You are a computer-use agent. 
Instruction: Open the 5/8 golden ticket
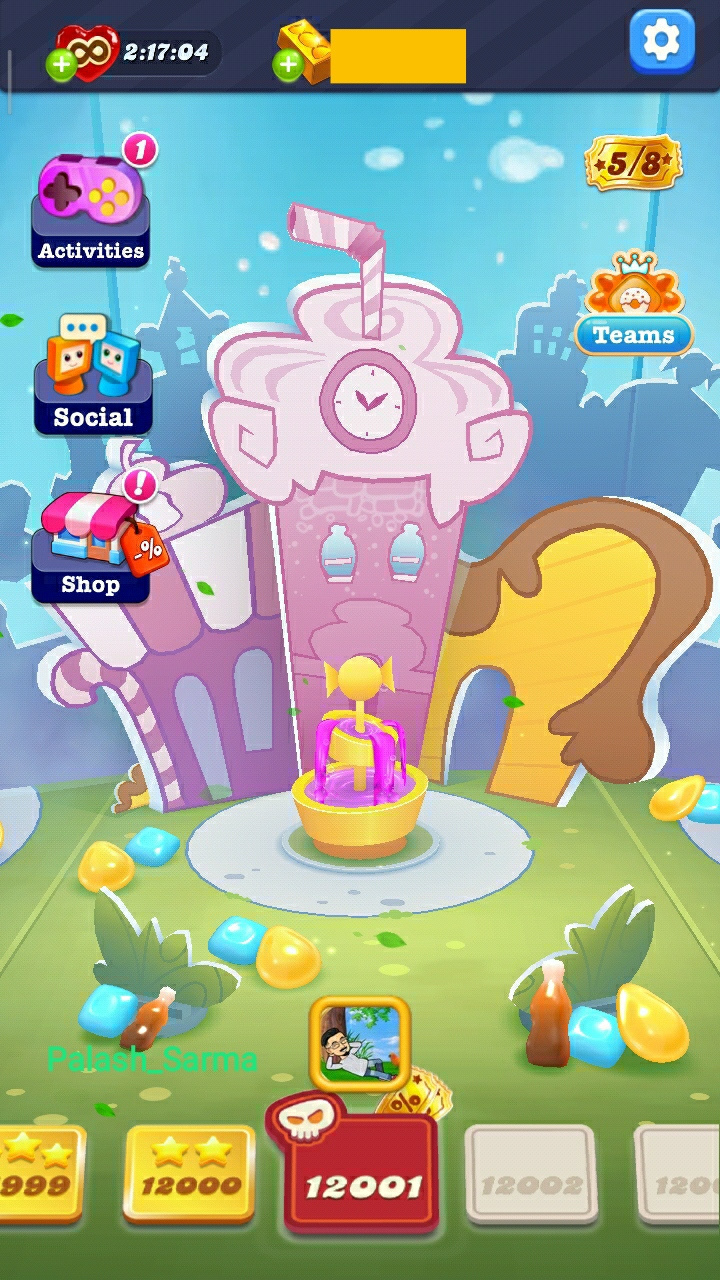click(x=633, y=163)
